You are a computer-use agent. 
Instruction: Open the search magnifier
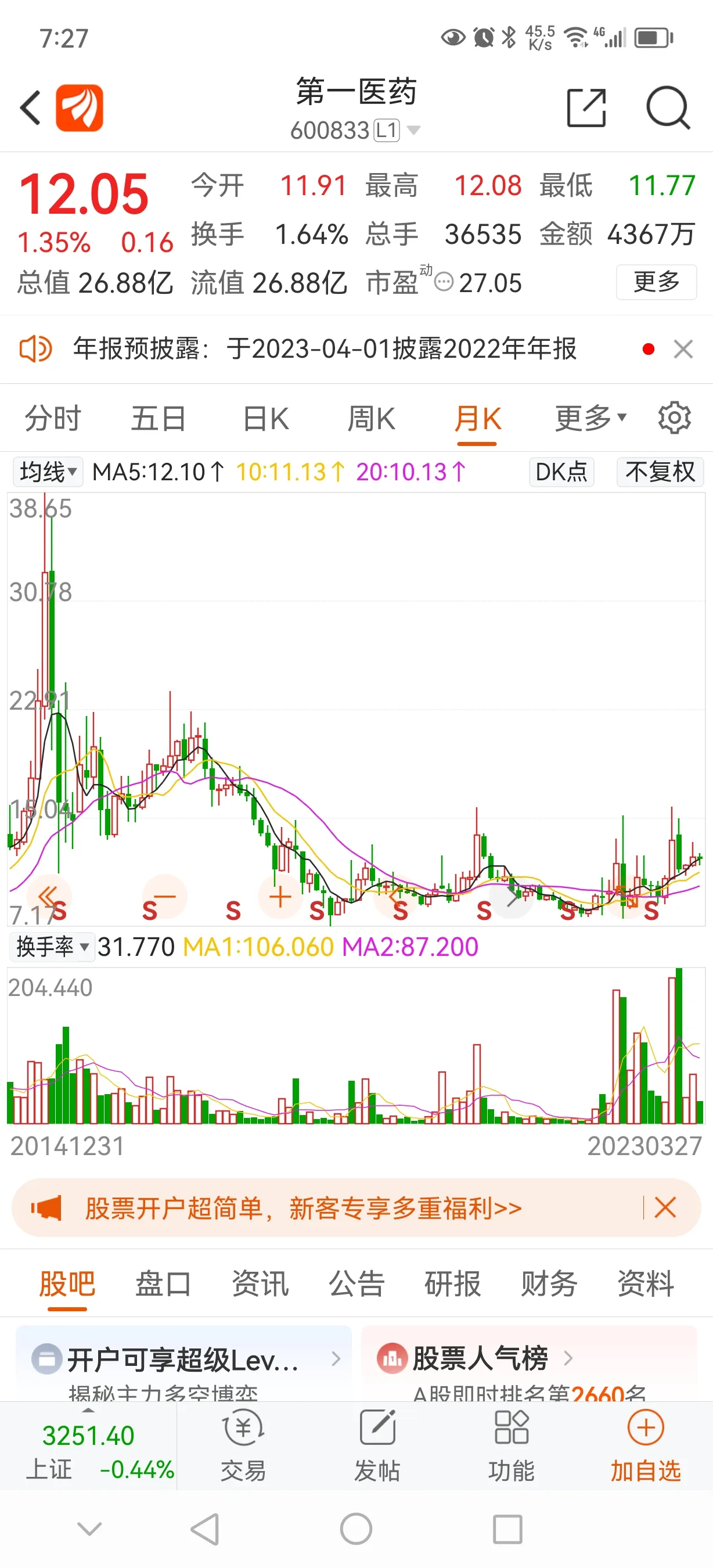(667, 108)
